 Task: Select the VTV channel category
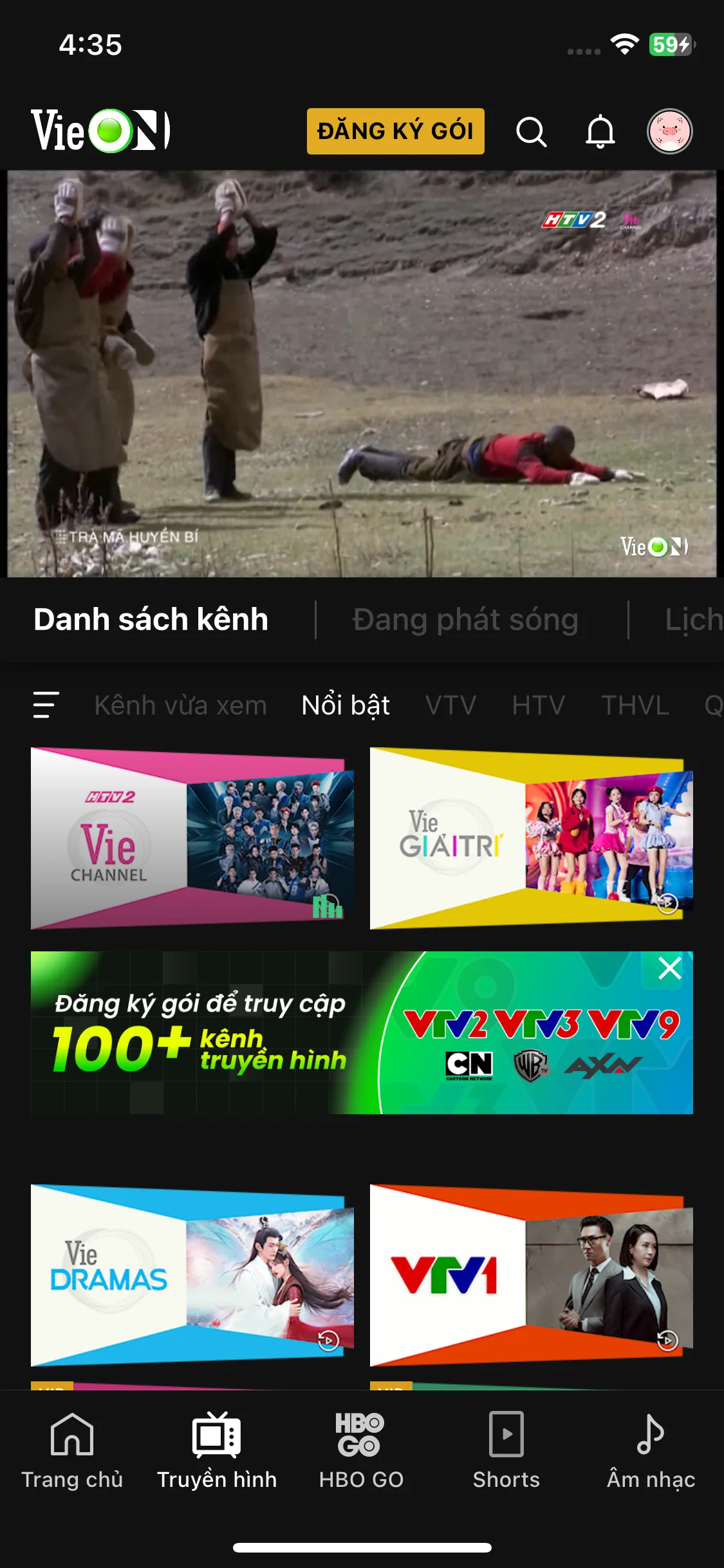tap(450, 705)
